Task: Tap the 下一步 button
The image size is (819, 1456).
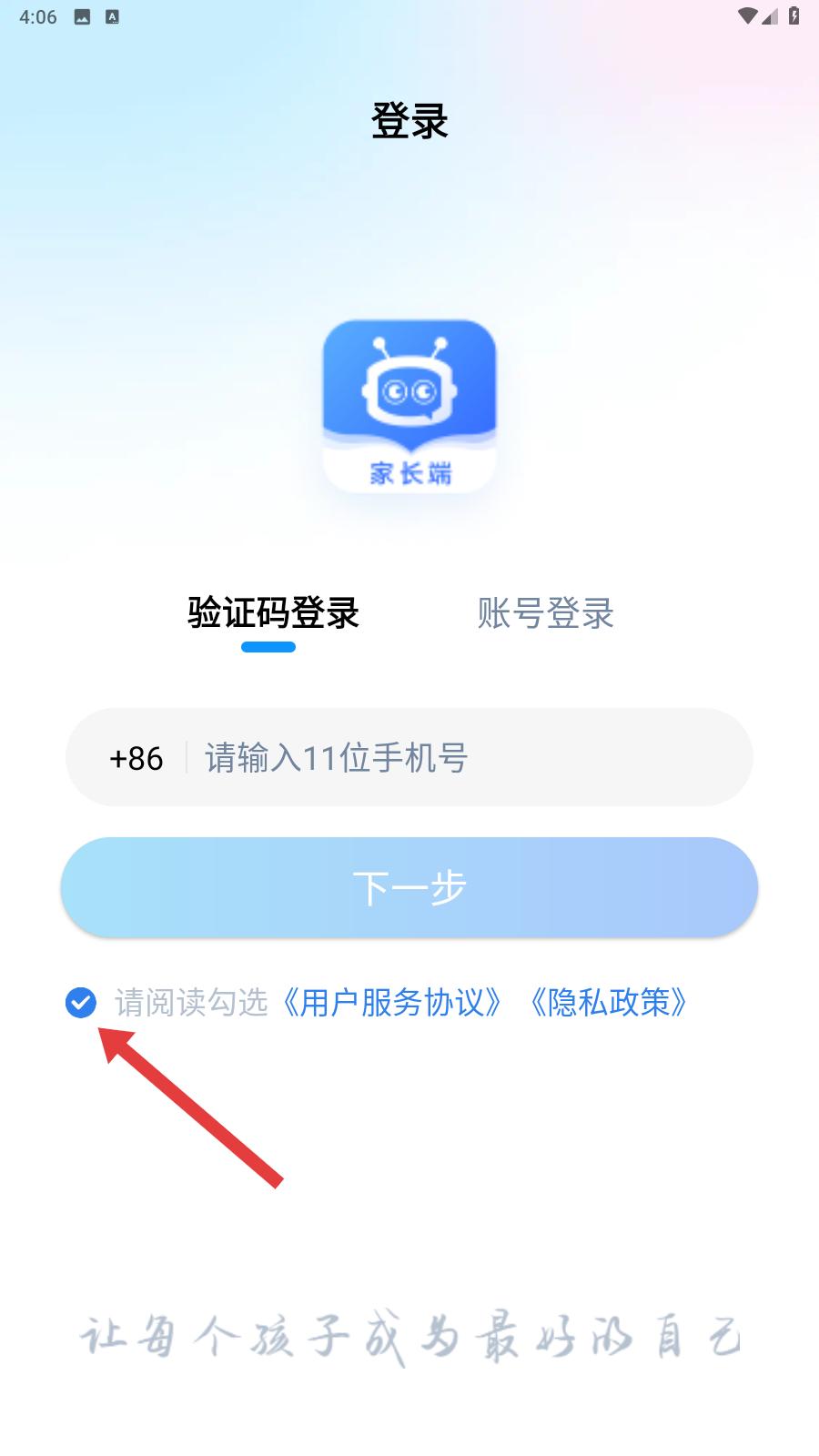Action: tap(409, 887)
